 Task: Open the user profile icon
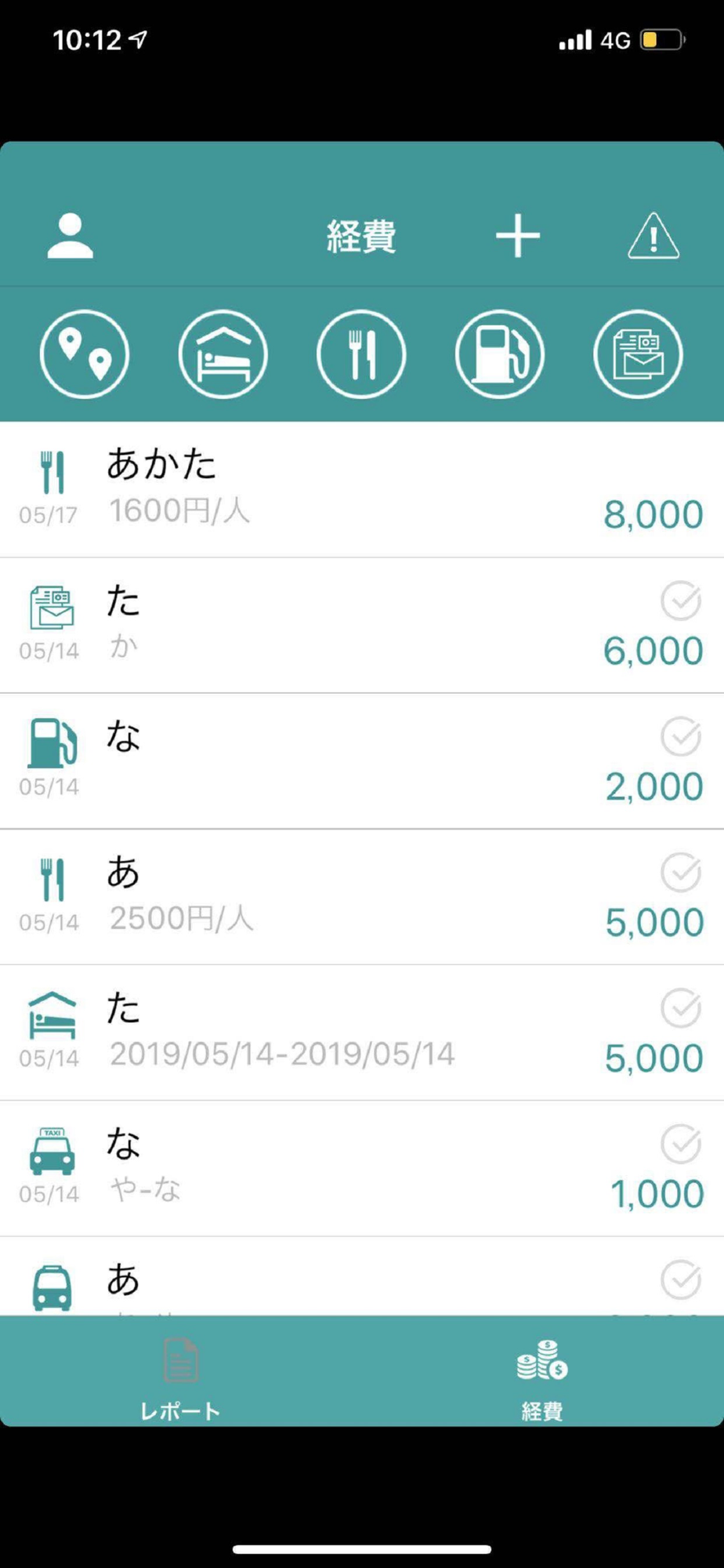70,235
